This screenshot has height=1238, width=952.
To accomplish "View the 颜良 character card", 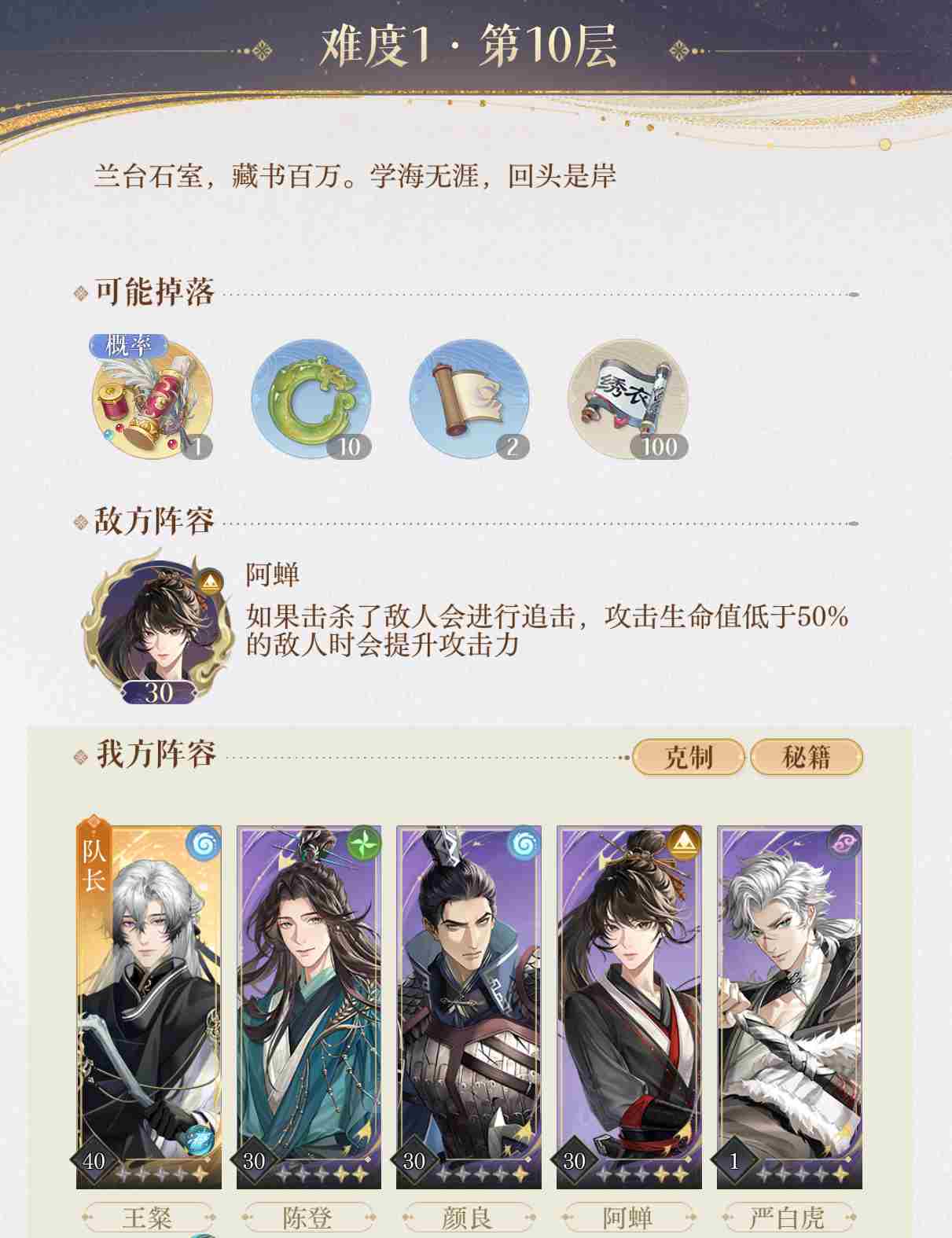I will pos(469,1006).
